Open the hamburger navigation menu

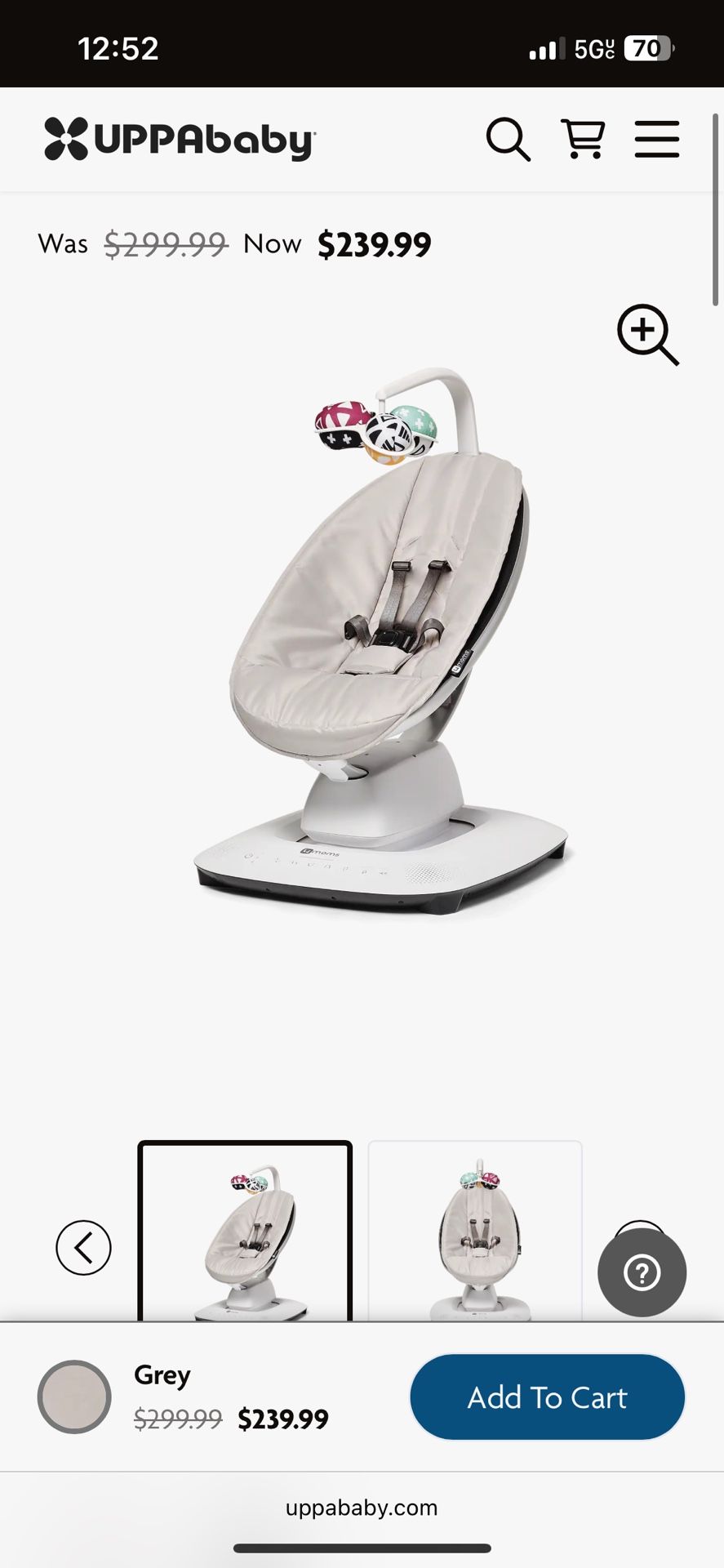(x=656, y=140)
